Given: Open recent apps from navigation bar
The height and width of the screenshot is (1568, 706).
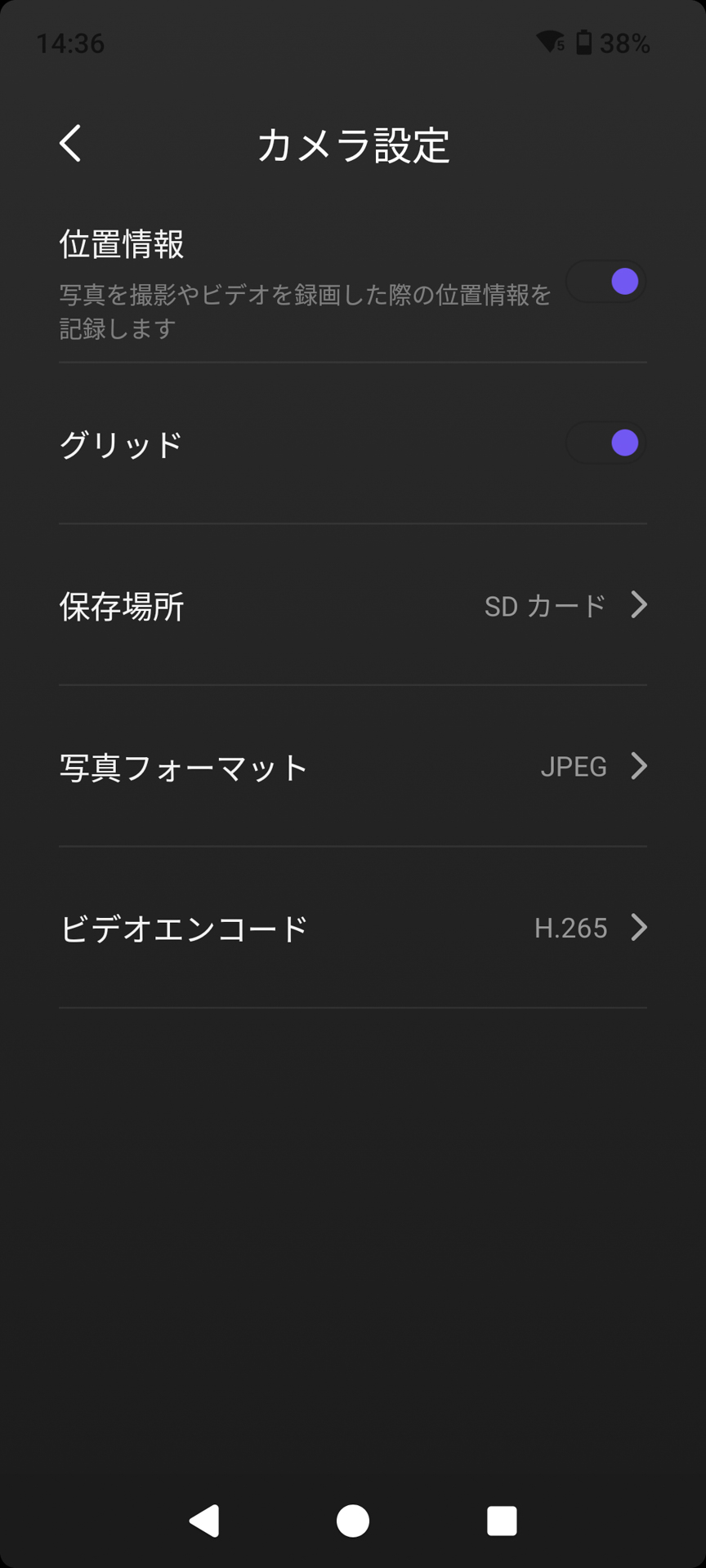Looking at the screenshot, I should coord(502,1521).
